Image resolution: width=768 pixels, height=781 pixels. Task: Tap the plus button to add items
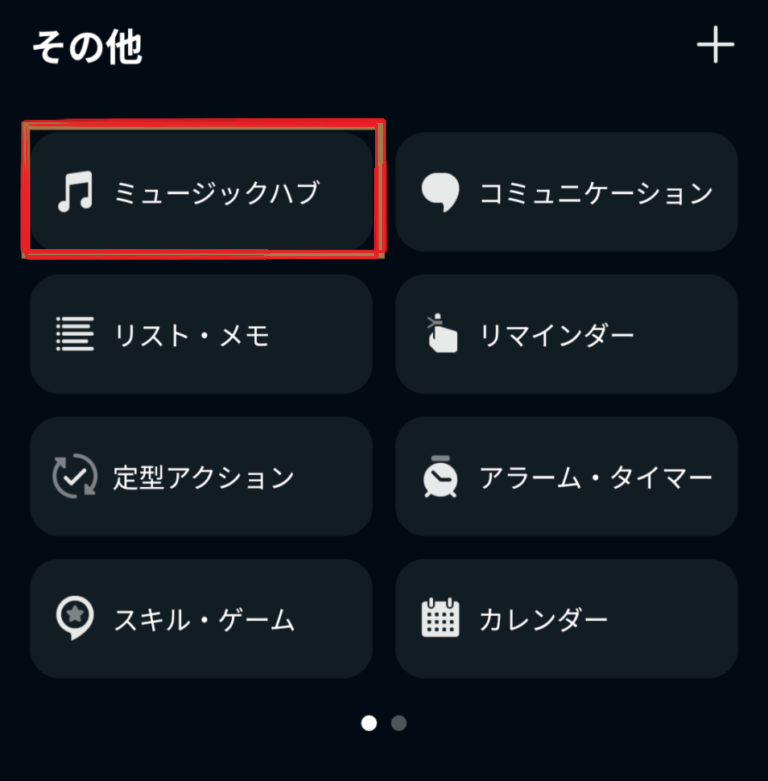717,45
